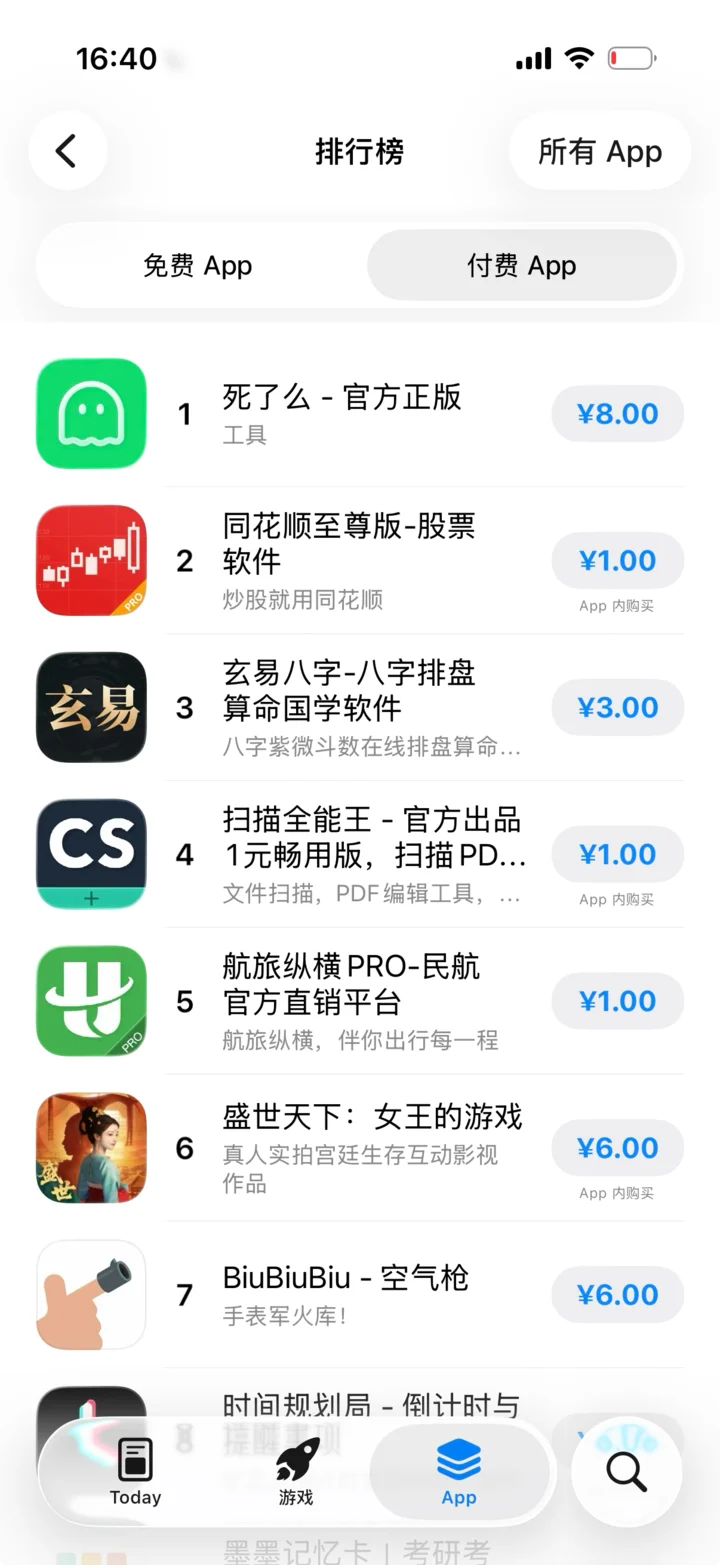Switch to the Today tab
Screen dimensions: 720x1565
pos(135,1472)
